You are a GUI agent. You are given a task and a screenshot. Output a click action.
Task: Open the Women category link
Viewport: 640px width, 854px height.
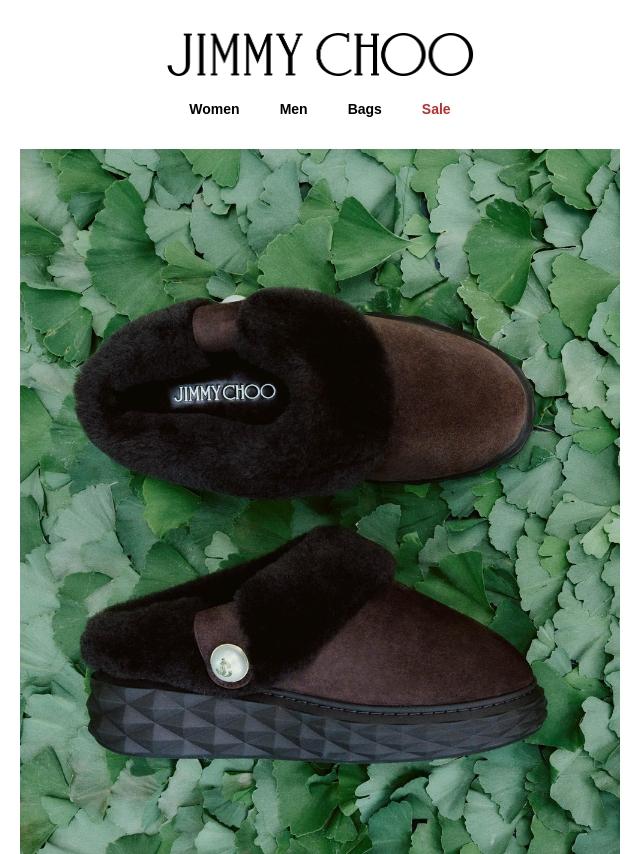tap(214, 109)
